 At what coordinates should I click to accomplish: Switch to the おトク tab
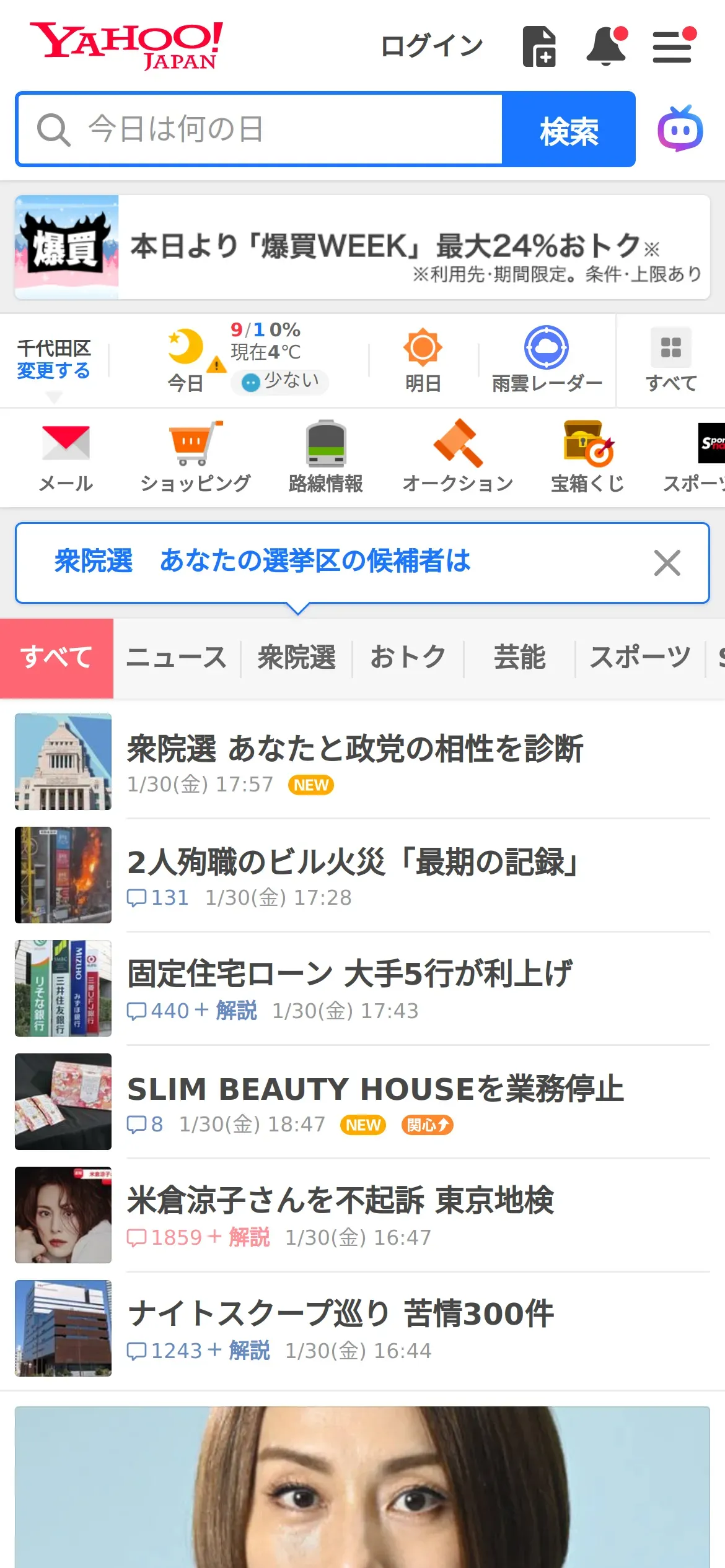click(408, 658)
